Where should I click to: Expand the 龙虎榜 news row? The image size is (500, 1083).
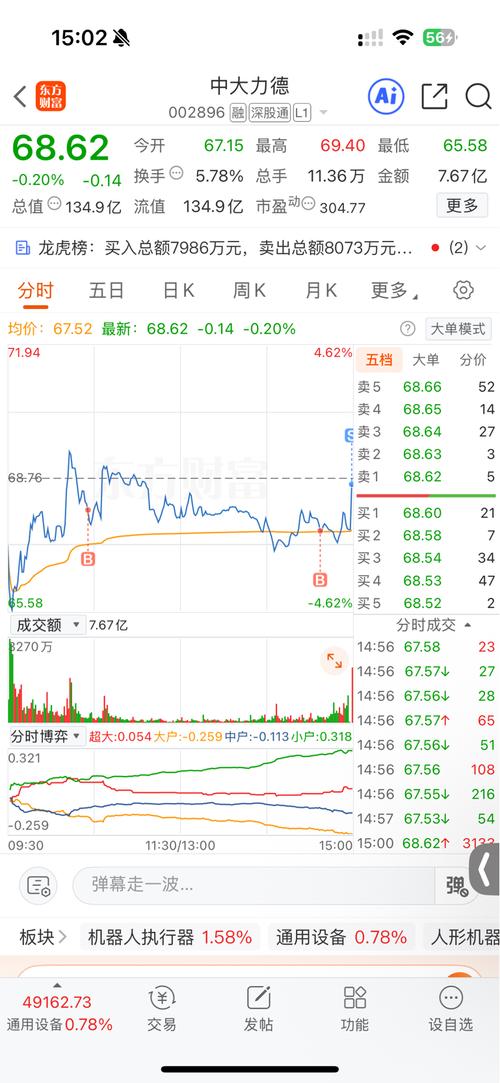point(250,247)
